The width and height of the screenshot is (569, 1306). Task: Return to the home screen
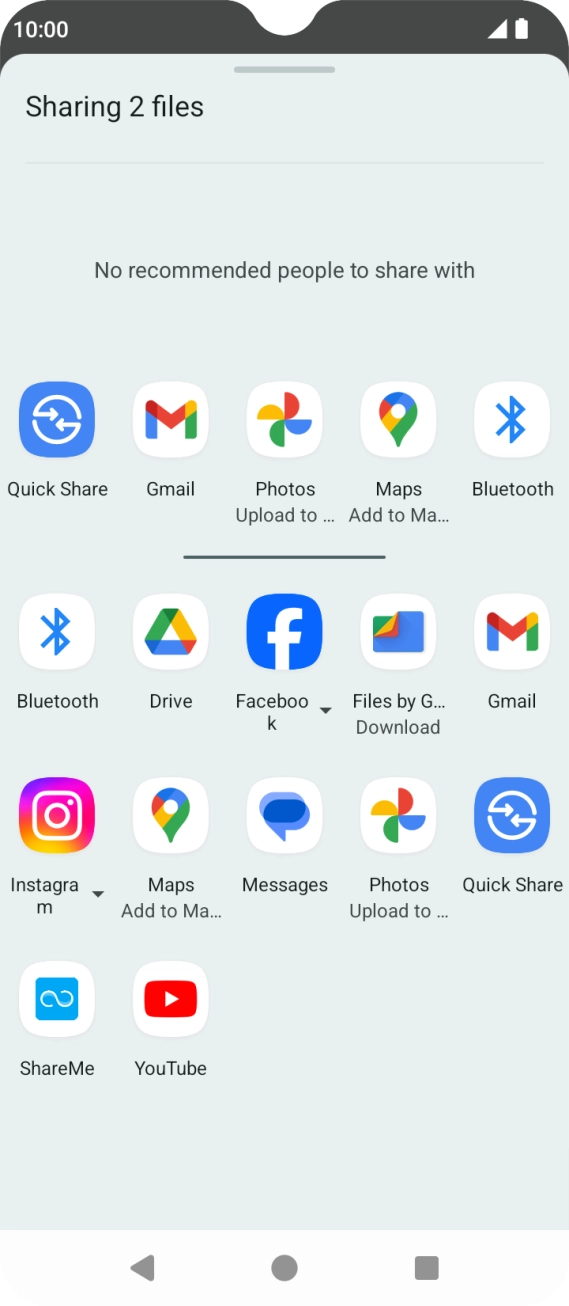pyautogui.click(x=284, y=1268)
